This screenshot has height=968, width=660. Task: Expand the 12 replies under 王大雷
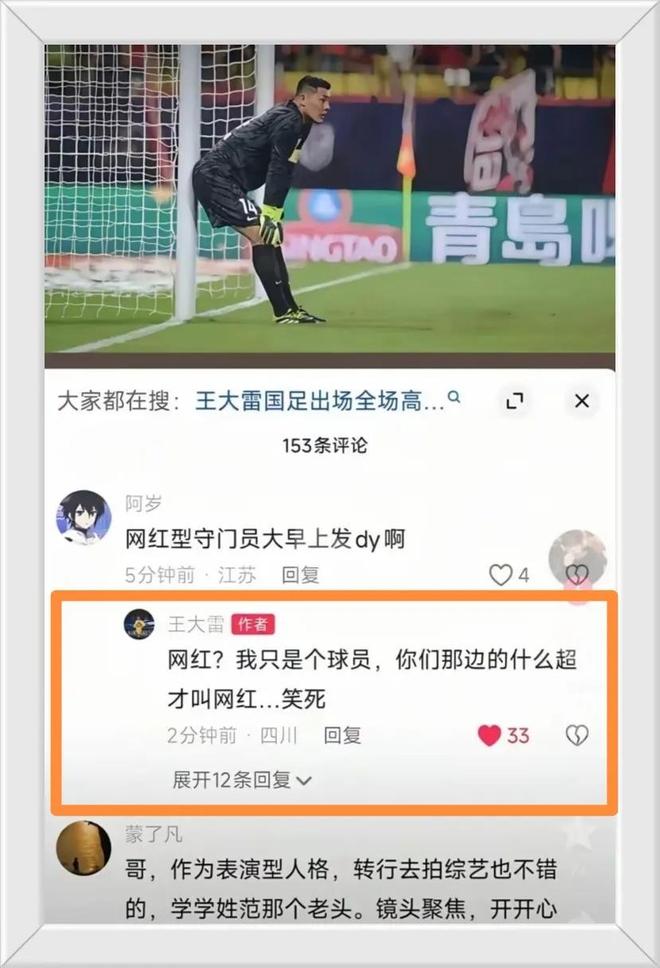(242, 780)
